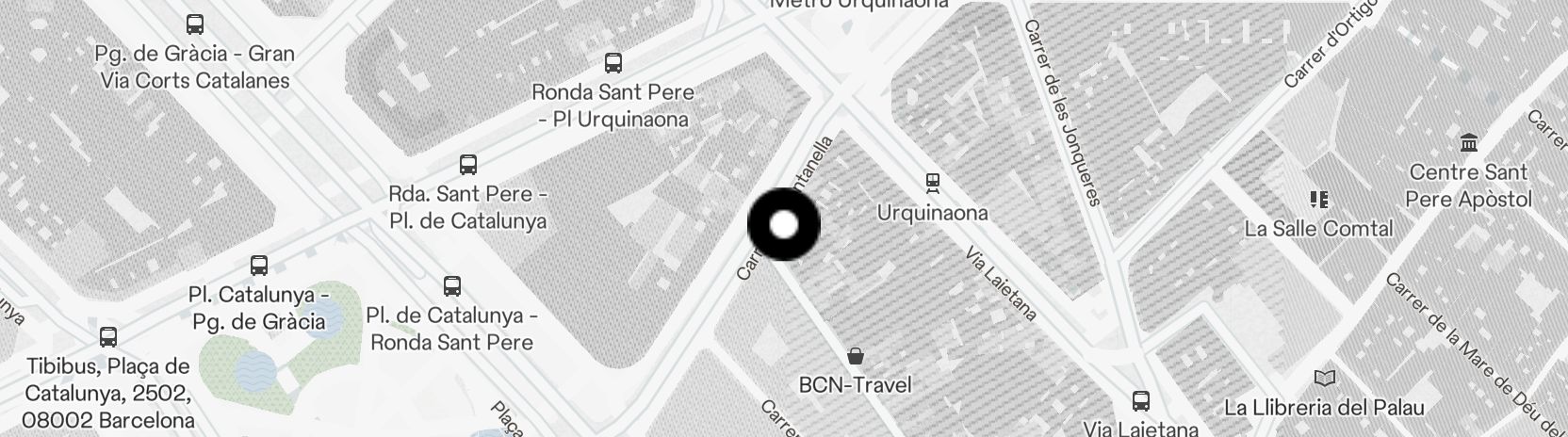Tap the Tibibus Plaça de Catalunya stop
The height and width of the screenshot is (437, 1568).
pyautogui.click(x=108, y=337)
